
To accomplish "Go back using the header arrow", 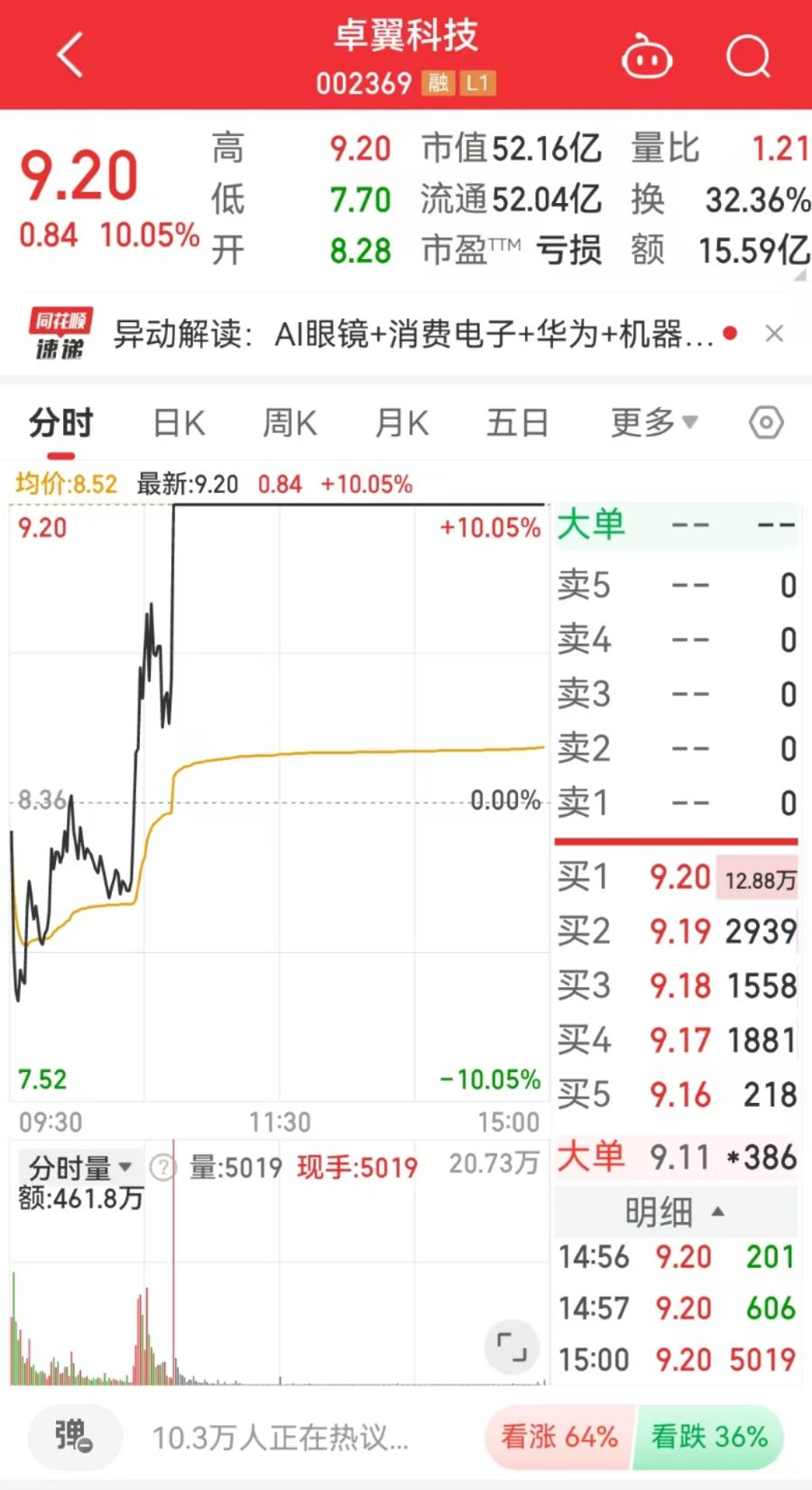I will point(70,56).
